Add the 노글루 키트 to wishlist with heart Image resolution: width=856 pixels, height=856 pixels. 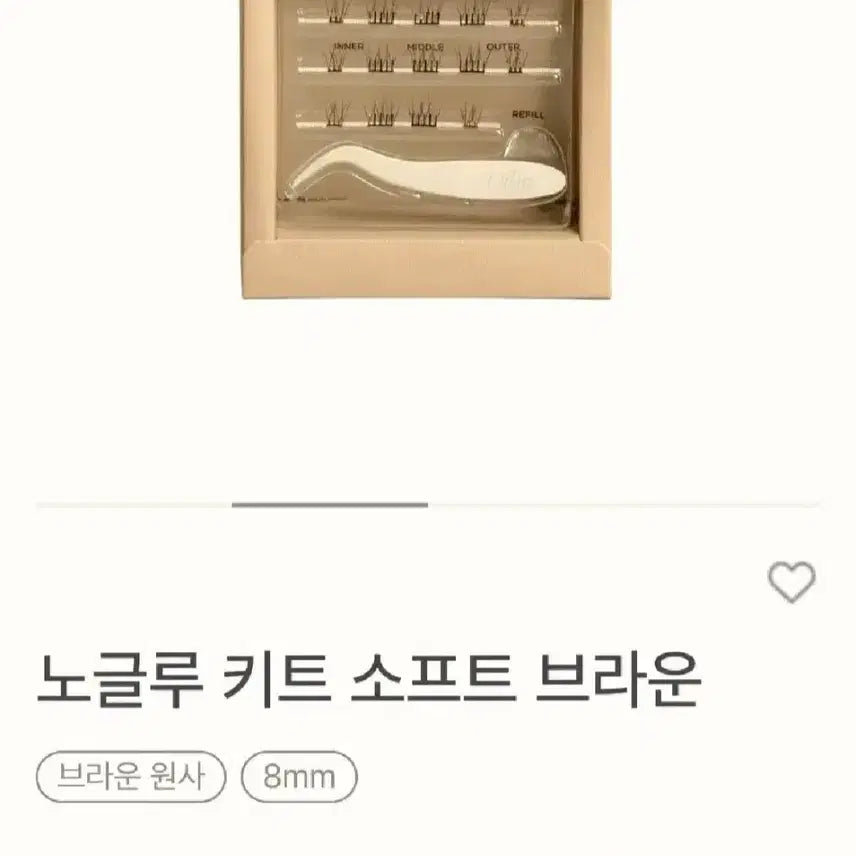pos(791,581)
